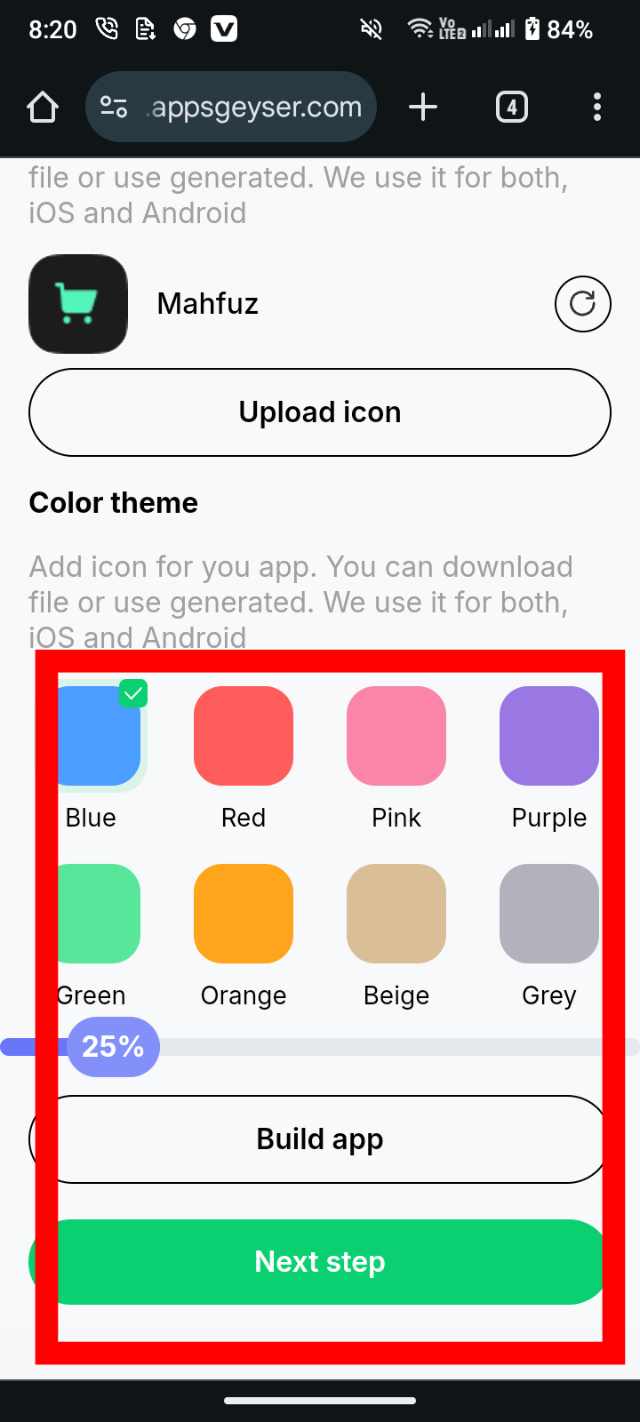Open the tab switcher showing 4 tabs
The height and width of the screenshot is (1422, 640).
pyautogui.click(x=511, y=107)
